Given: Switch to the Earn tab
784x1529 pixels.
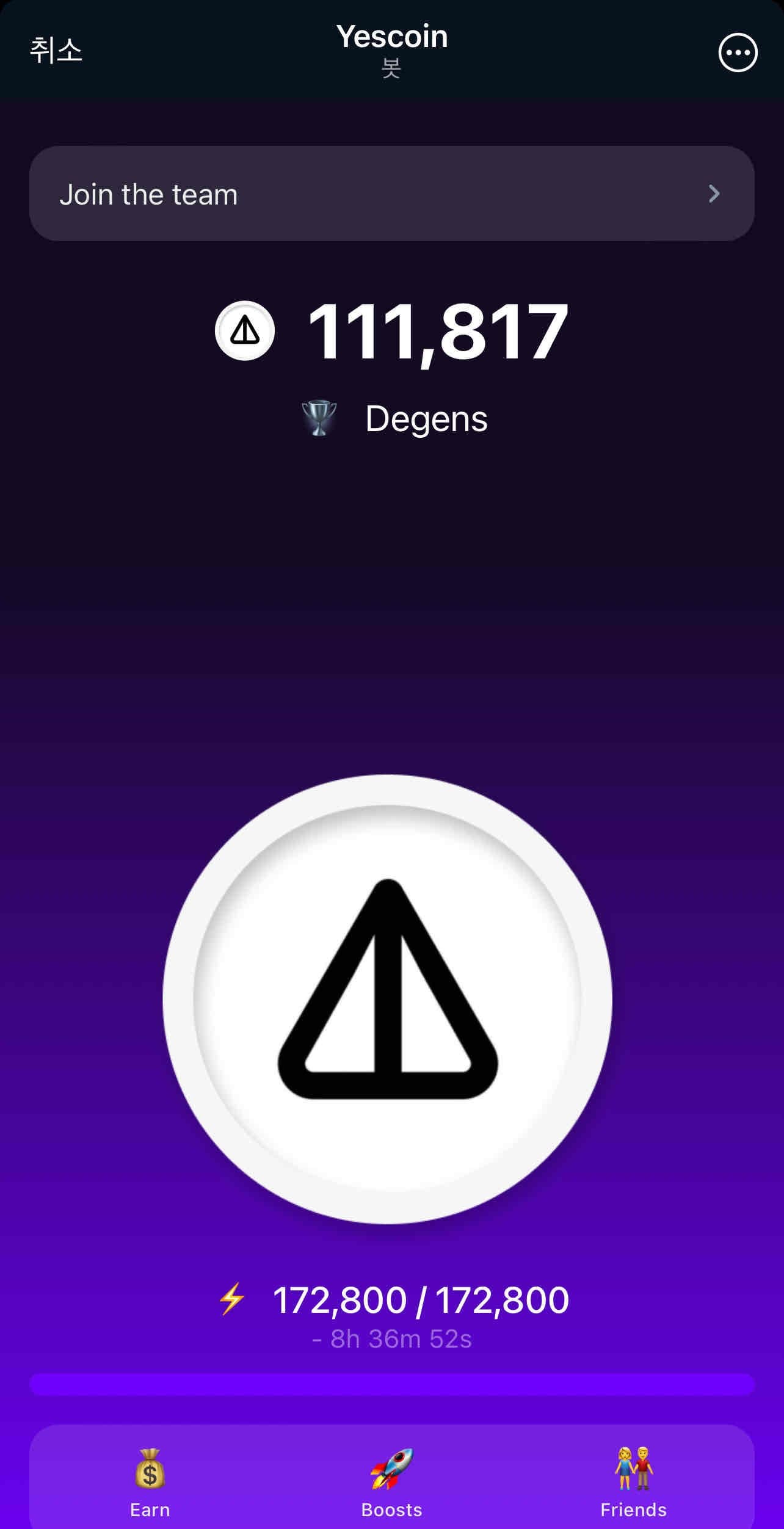Looking at the screenshot, I should [x=150, y=1483].
